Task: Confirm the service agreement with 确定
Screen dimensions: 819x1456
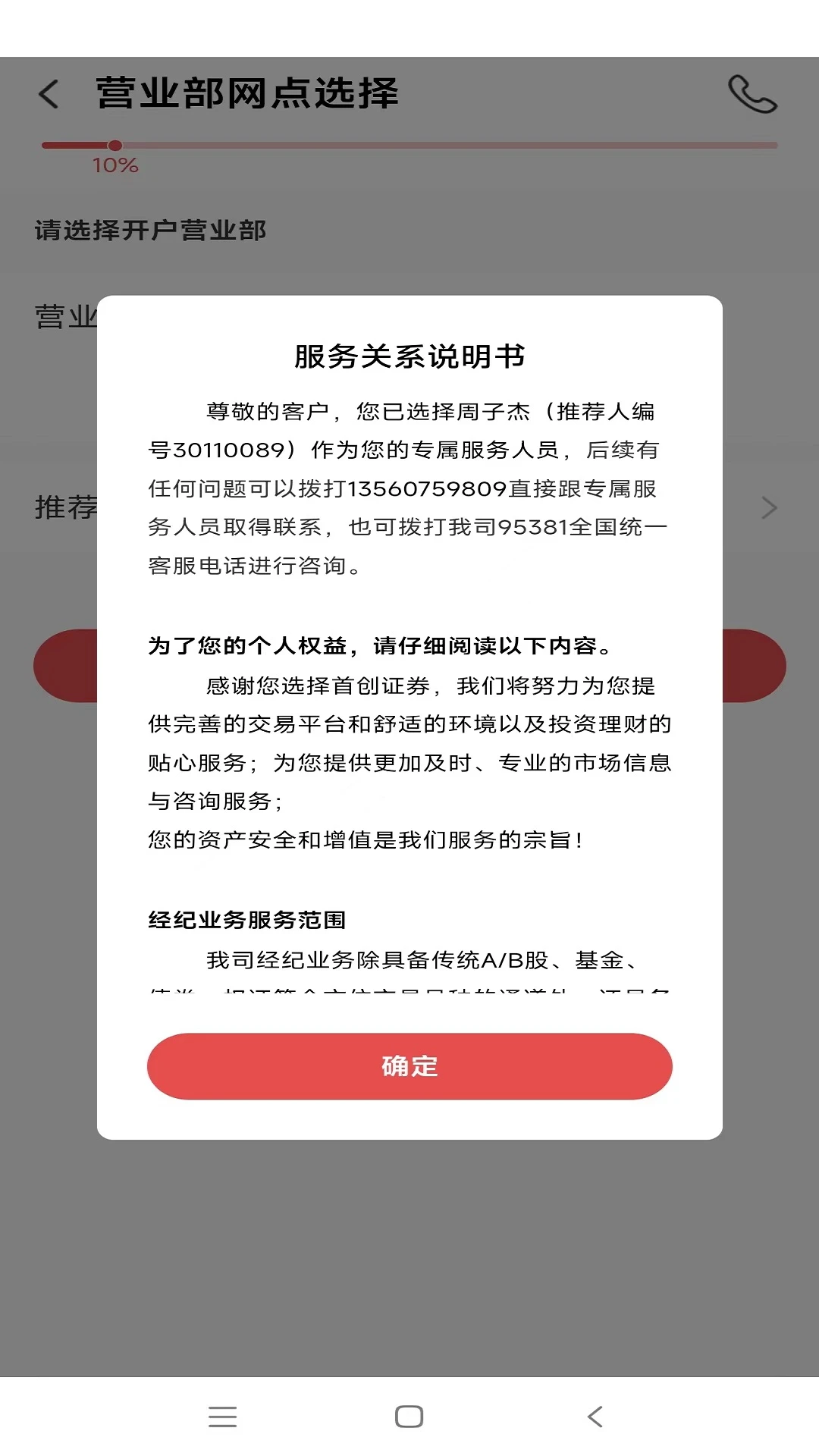Action: pyautogui.click(x=409, y=1065)
